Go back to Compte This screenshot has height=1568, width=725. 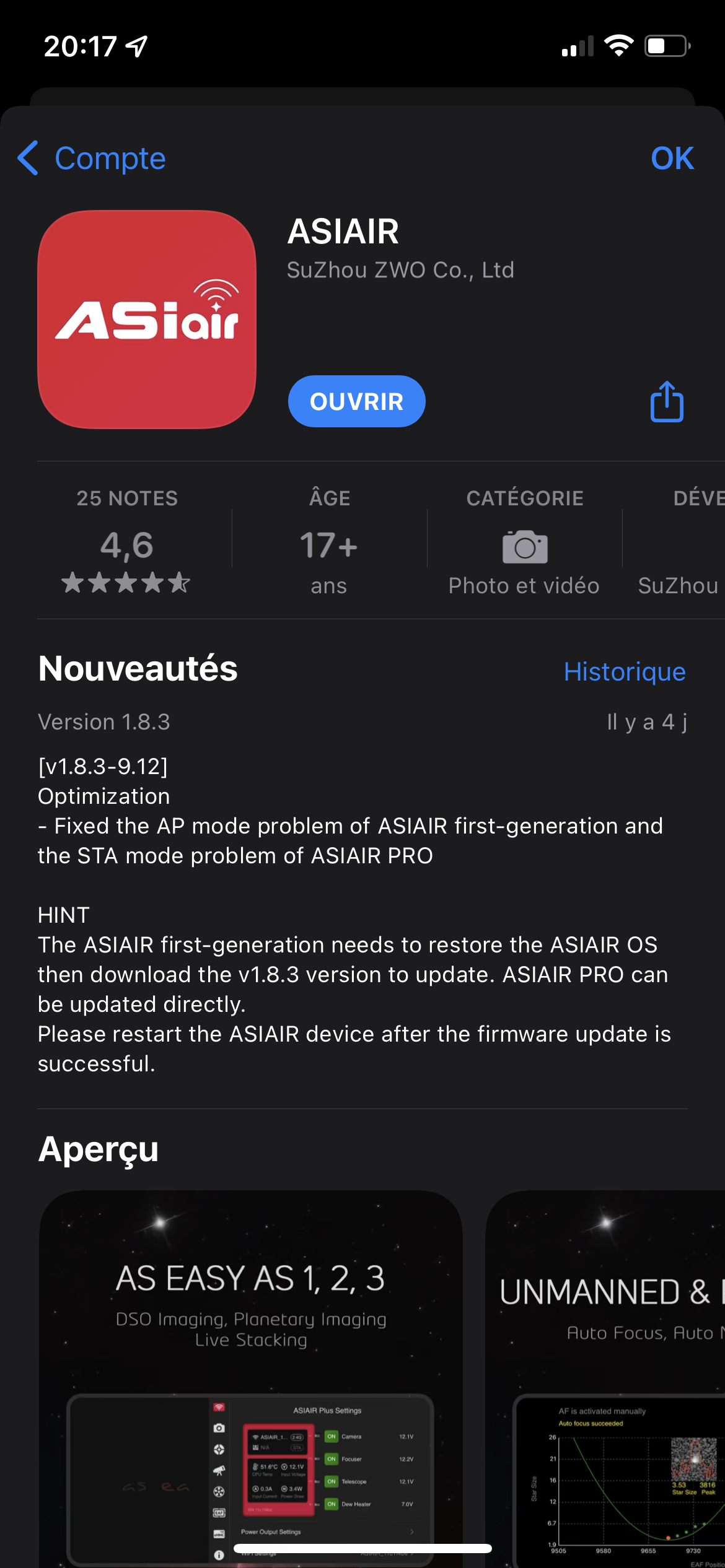[x=92, y=159]
